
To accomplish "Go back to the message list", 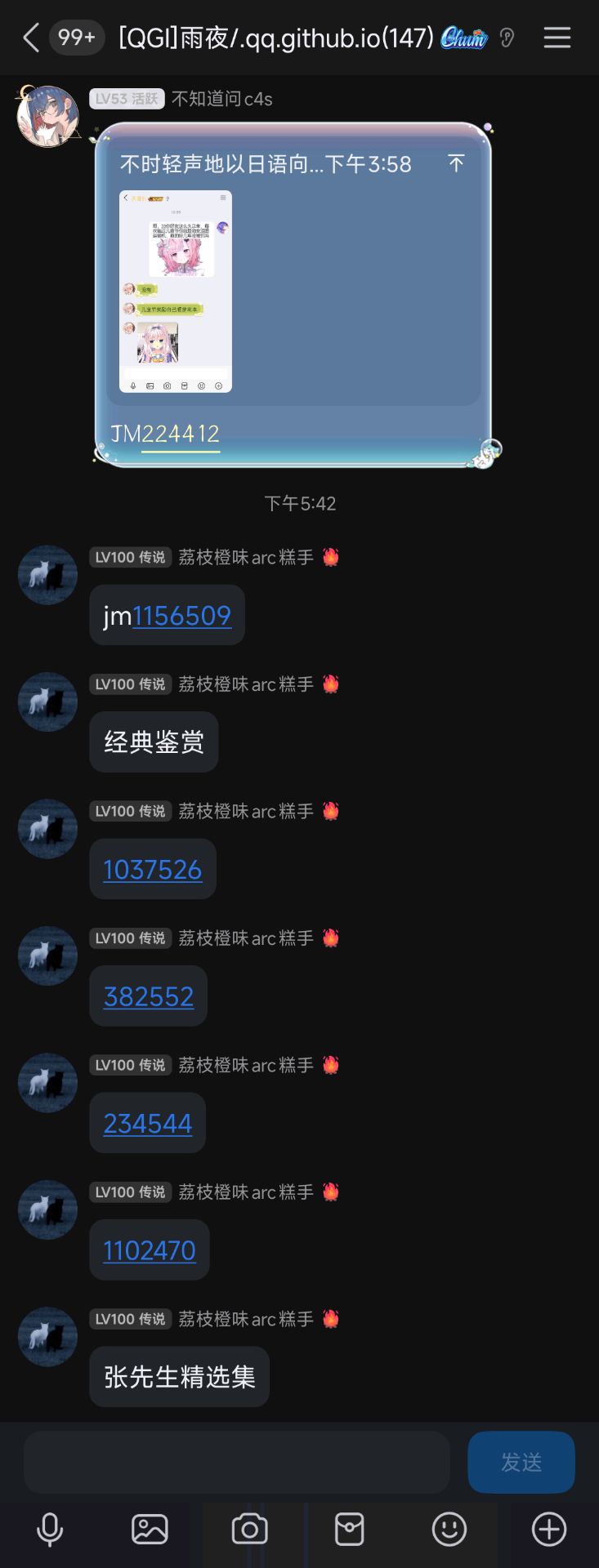I will tap(31, 38).
